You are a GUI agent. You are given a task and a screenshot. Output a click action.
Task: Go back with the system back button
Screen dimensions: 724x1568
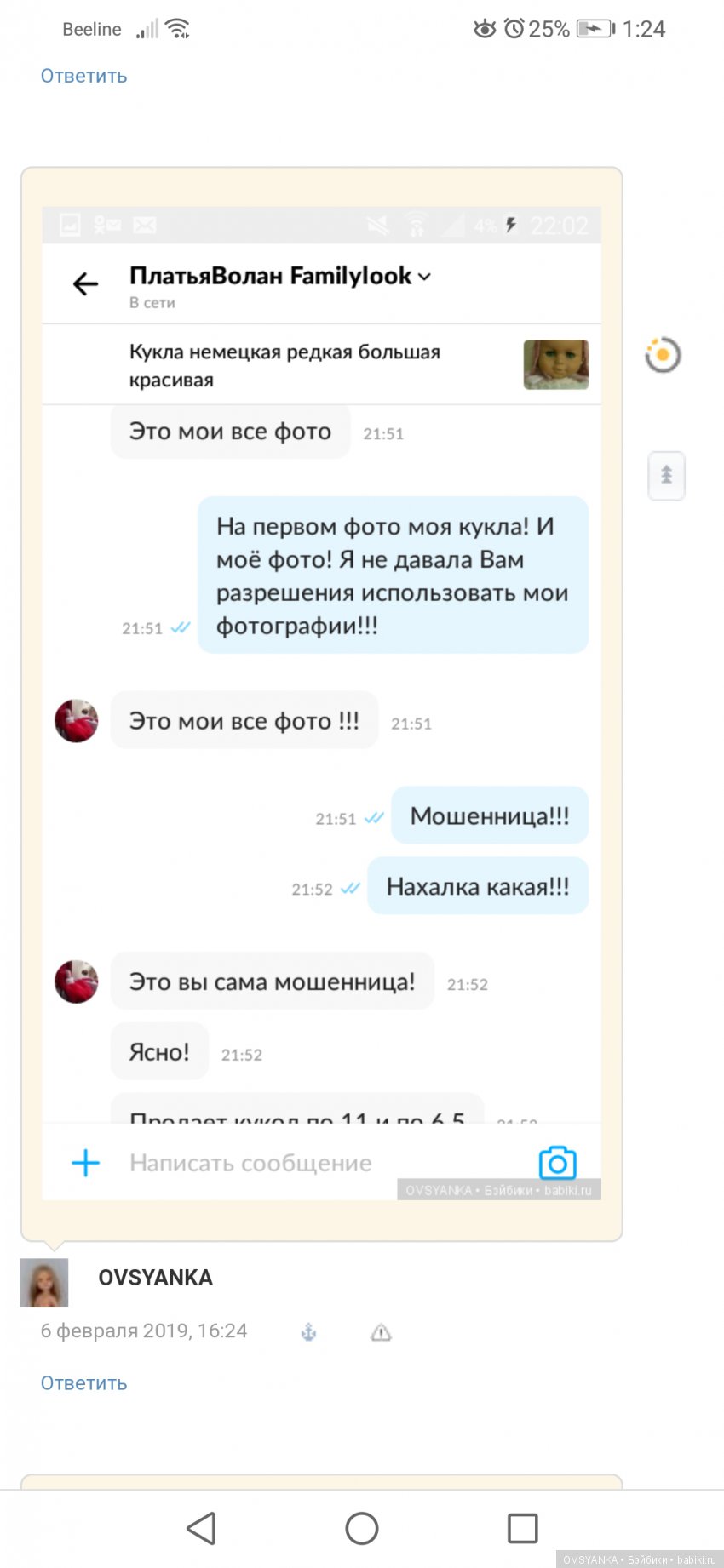202,1529
